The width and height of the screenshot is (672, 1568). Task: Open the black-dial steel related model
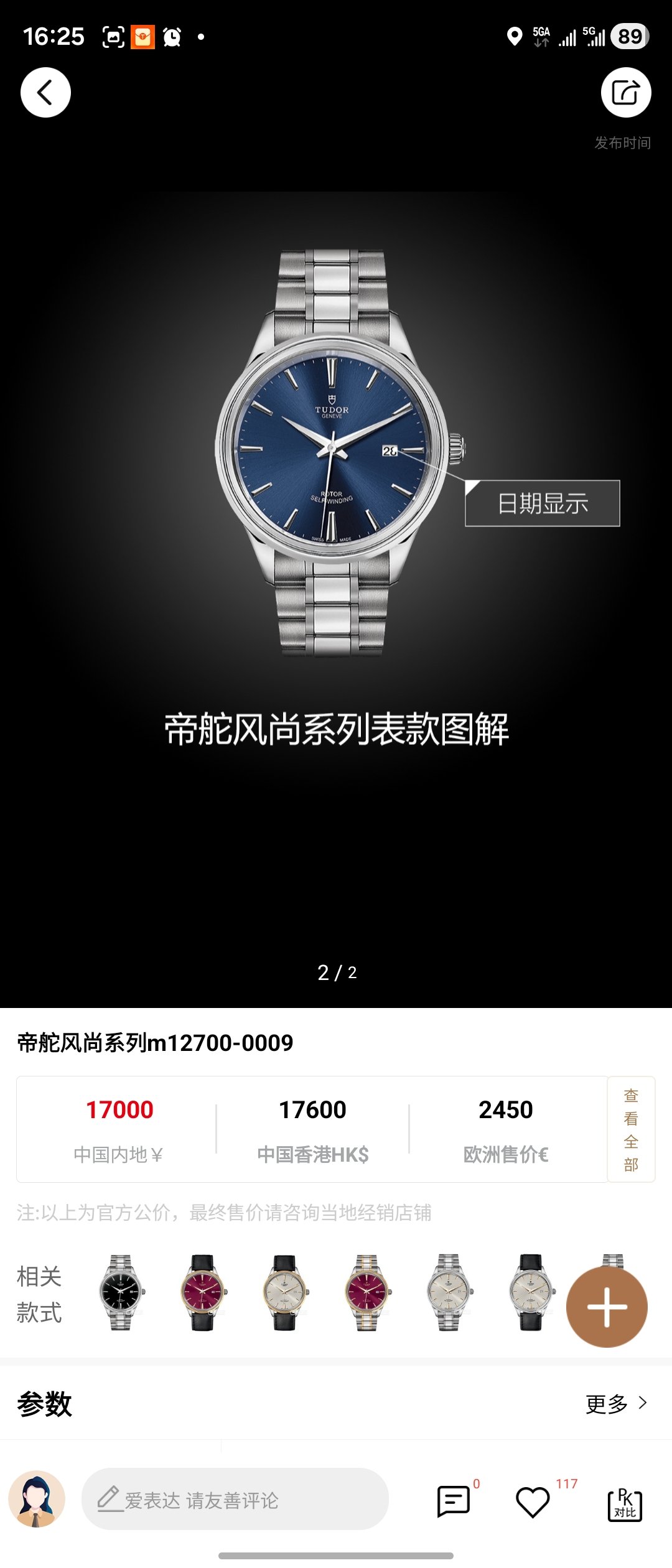click(121, 1293)
